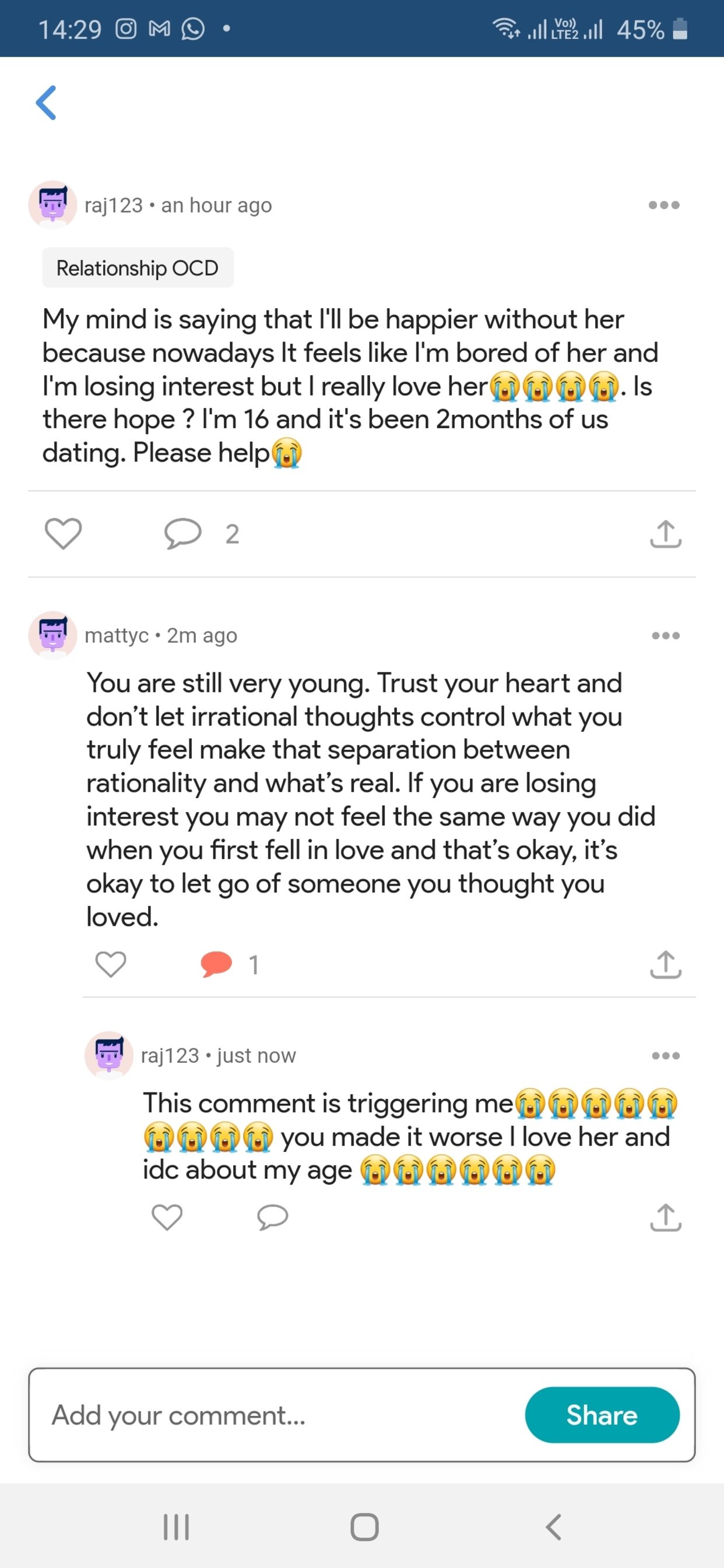This screenshot has width=724, height=1568.
Task: Share raj123's original post
Action: point(666,534)
